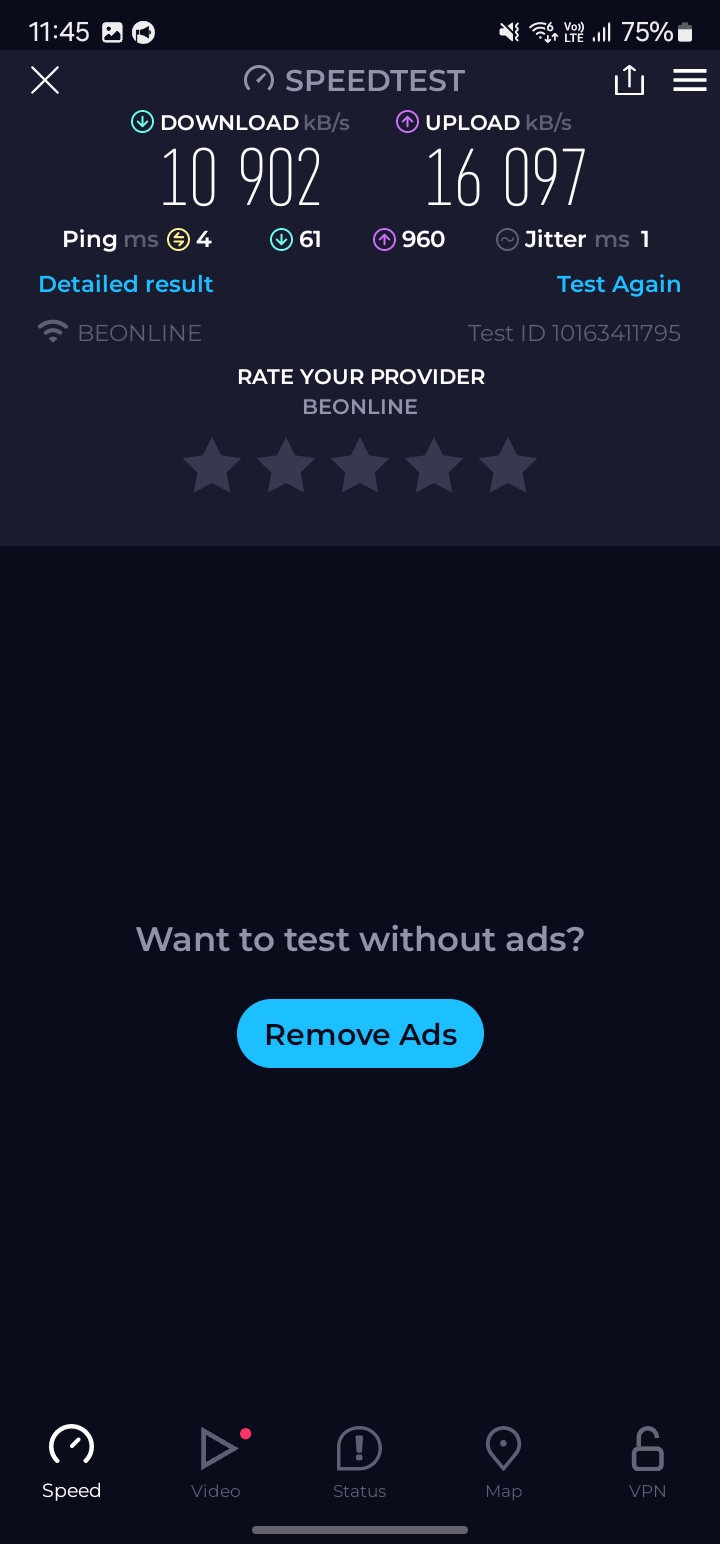Viewport: 720px width, 1544px height.
Task: Tap the Remove Ads button
Action: click(x=360, y=1034)
